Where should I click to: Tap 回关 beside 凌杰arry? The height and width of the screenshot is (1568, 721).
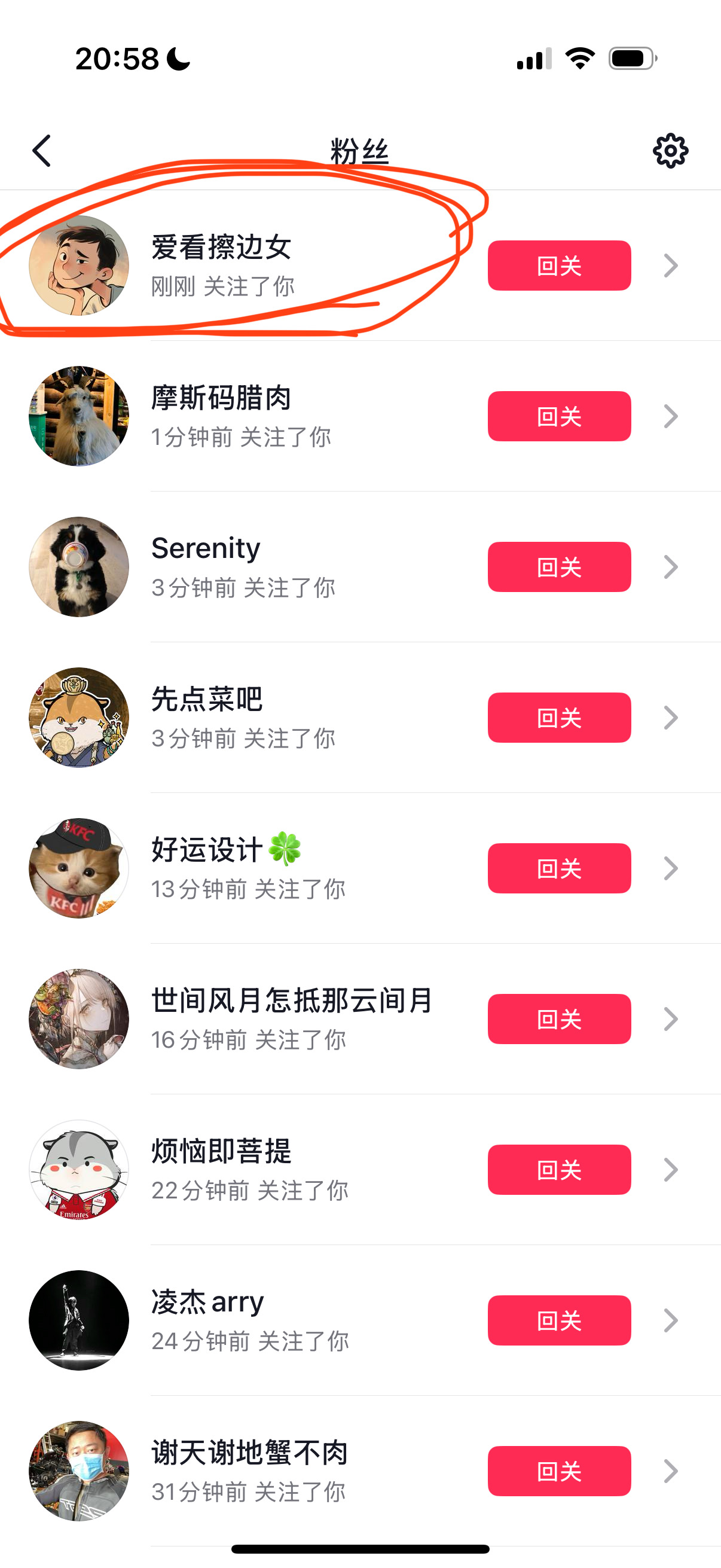pyautogui.click(x=558, y=1320)
